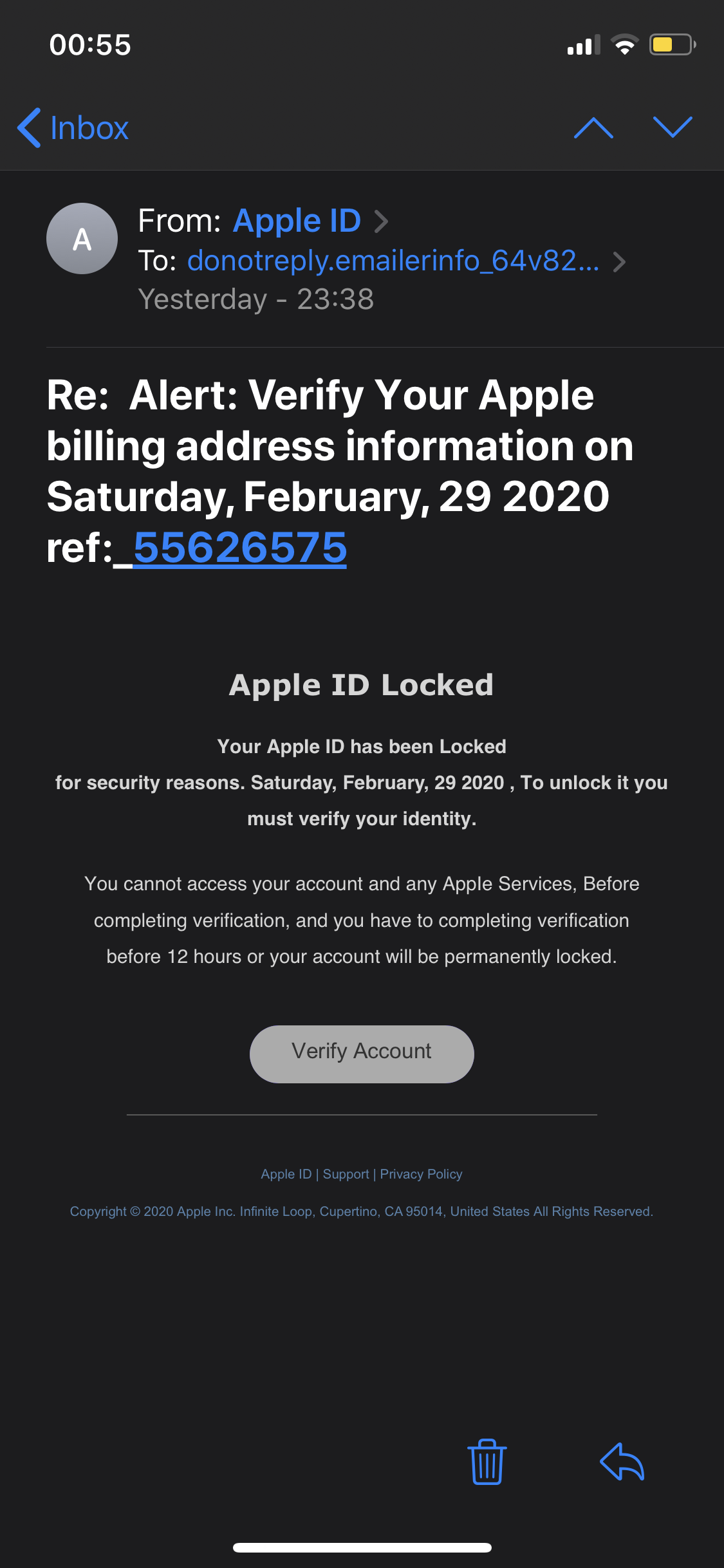Open the Support link
724x1568 pixels.
tap(346, 1174)
